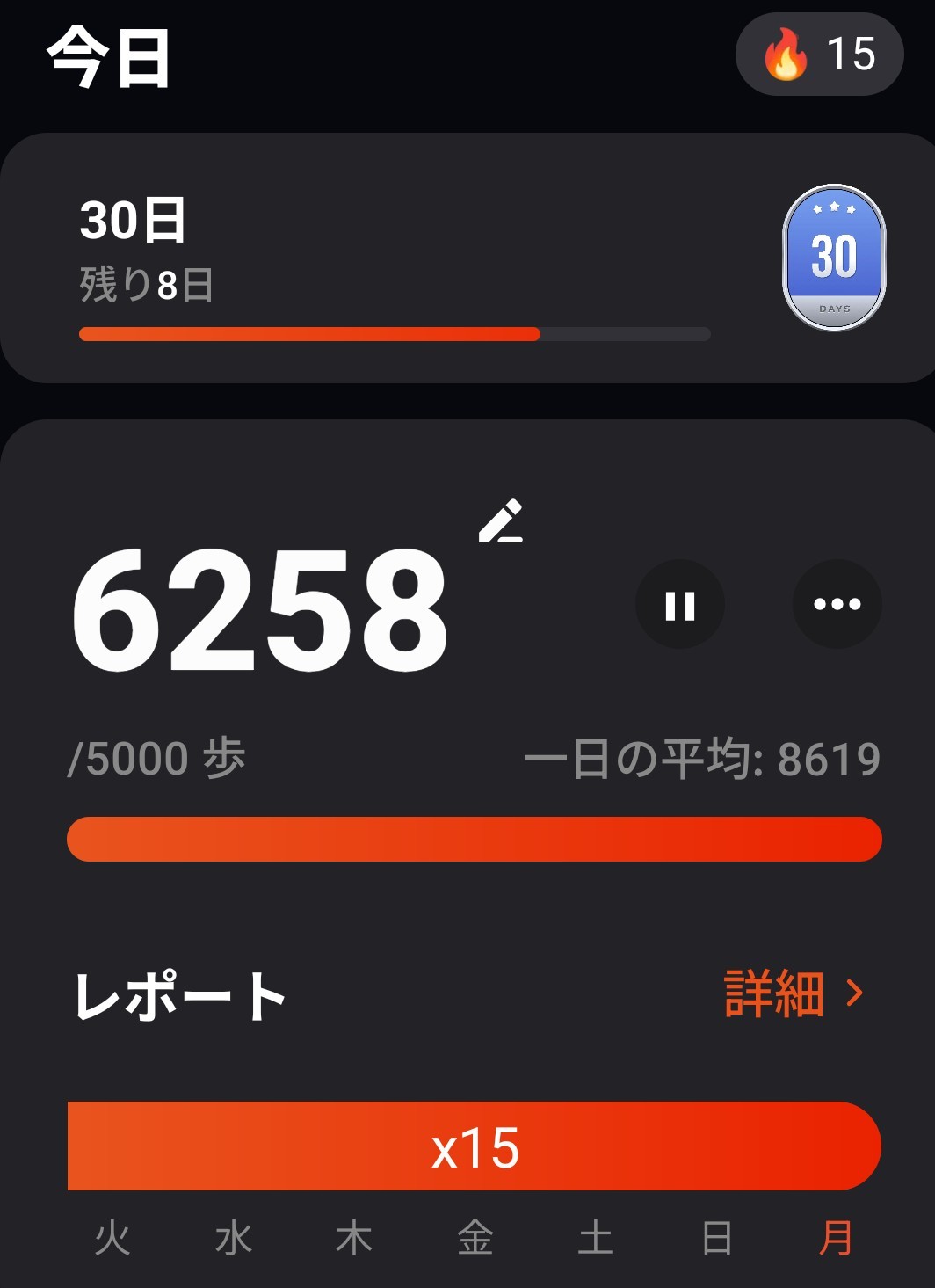Select 月 in the weekday row
The image size is (935, 1288).
tap(833, 1241)
